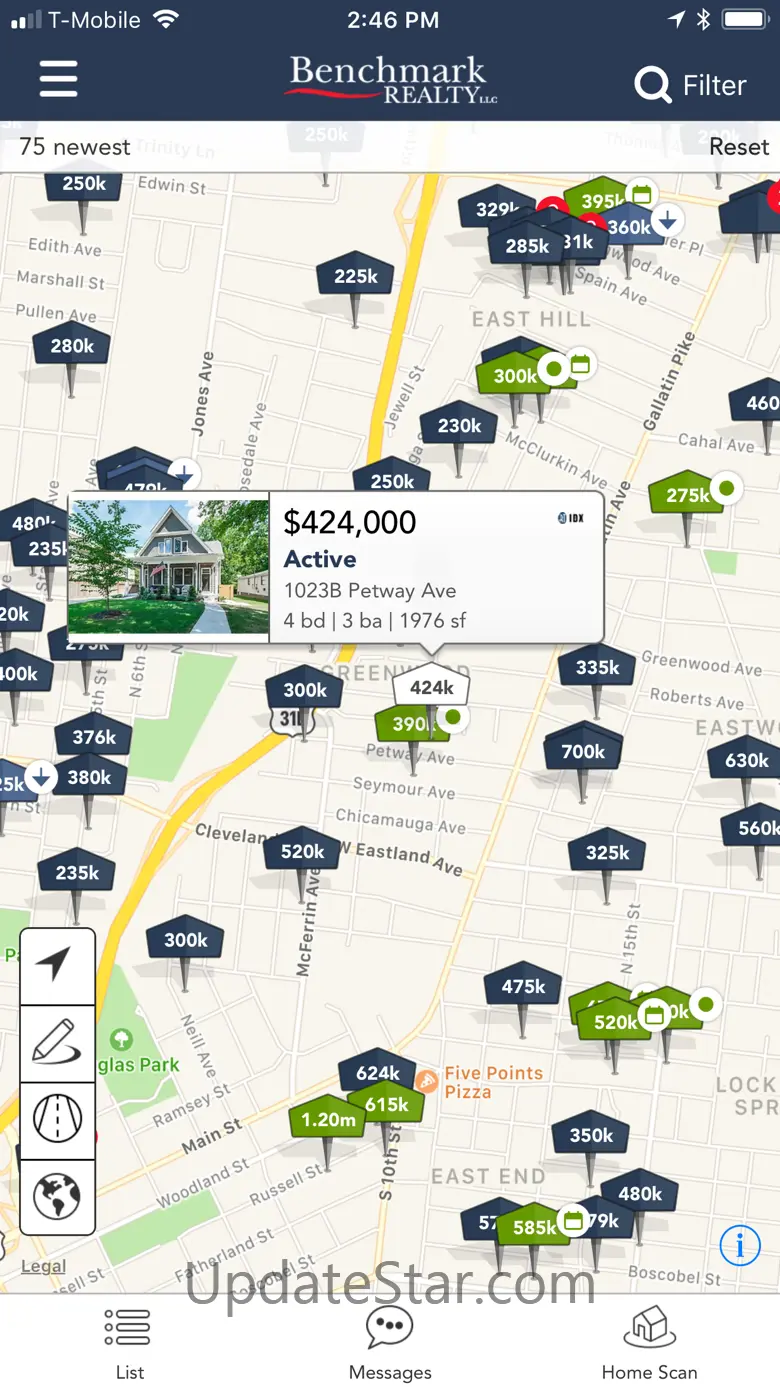Tap the road view map button

click(57, 1120)
